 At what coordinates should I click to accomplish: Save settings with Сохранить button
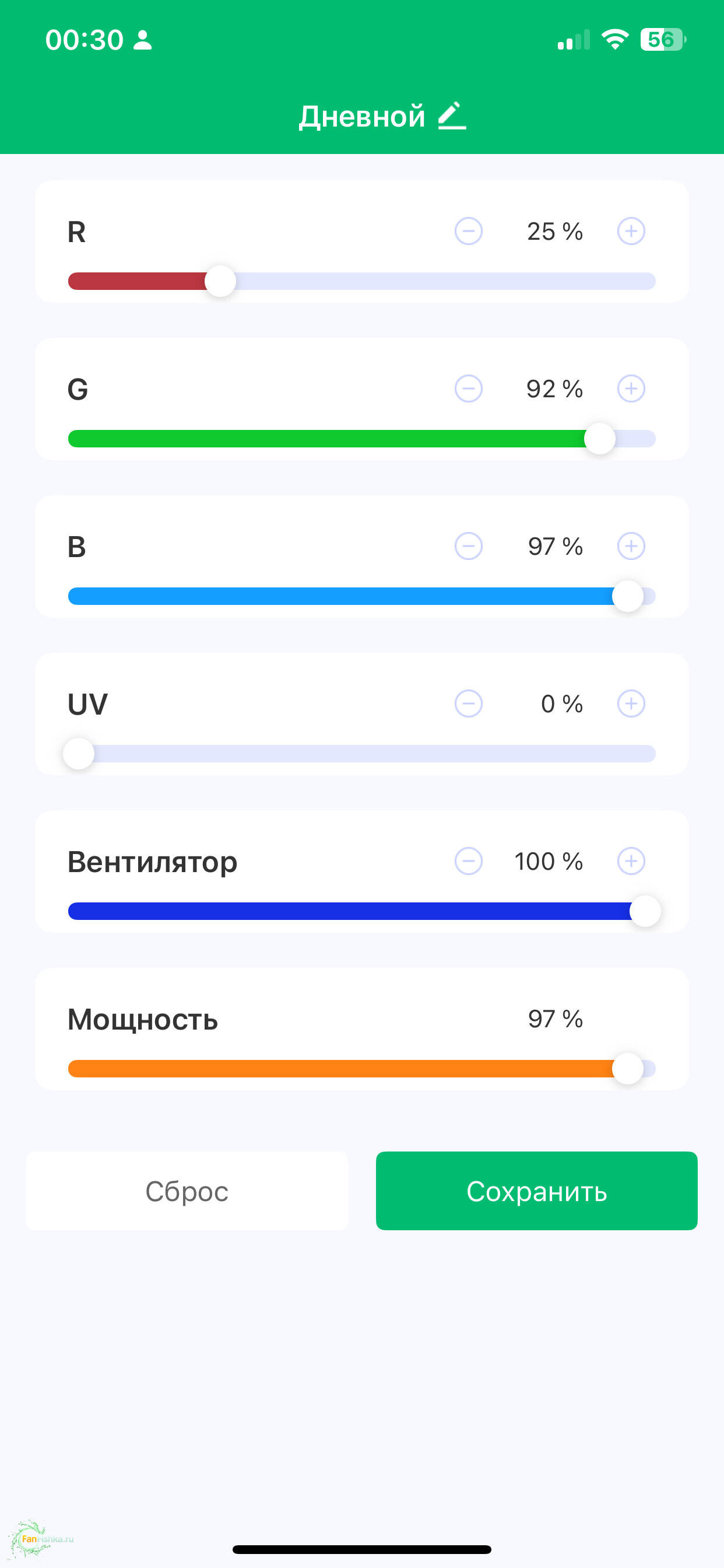click(x=536, y=1191)
